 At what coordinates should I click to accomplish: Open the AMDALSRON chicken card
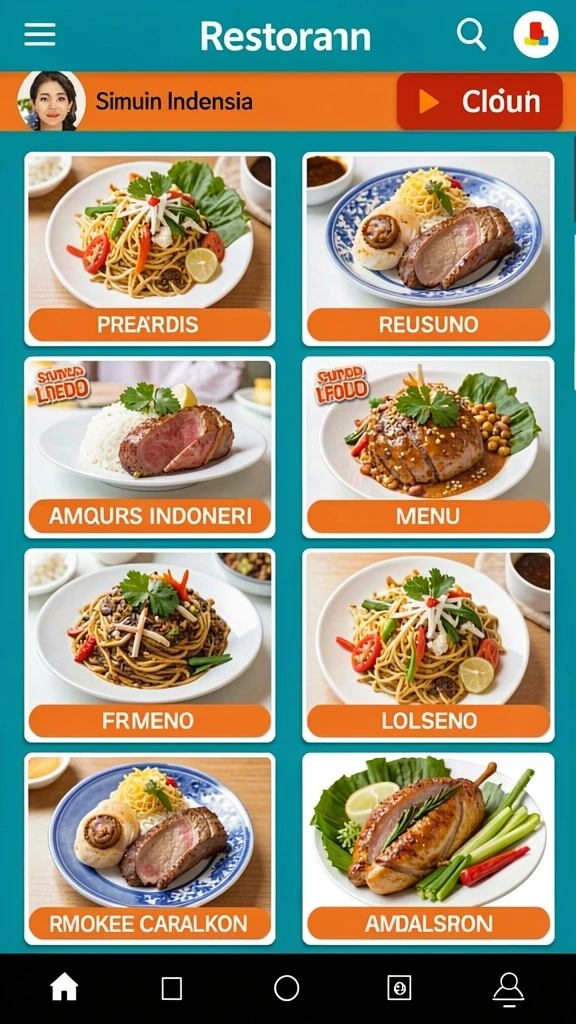pos(428,849)
